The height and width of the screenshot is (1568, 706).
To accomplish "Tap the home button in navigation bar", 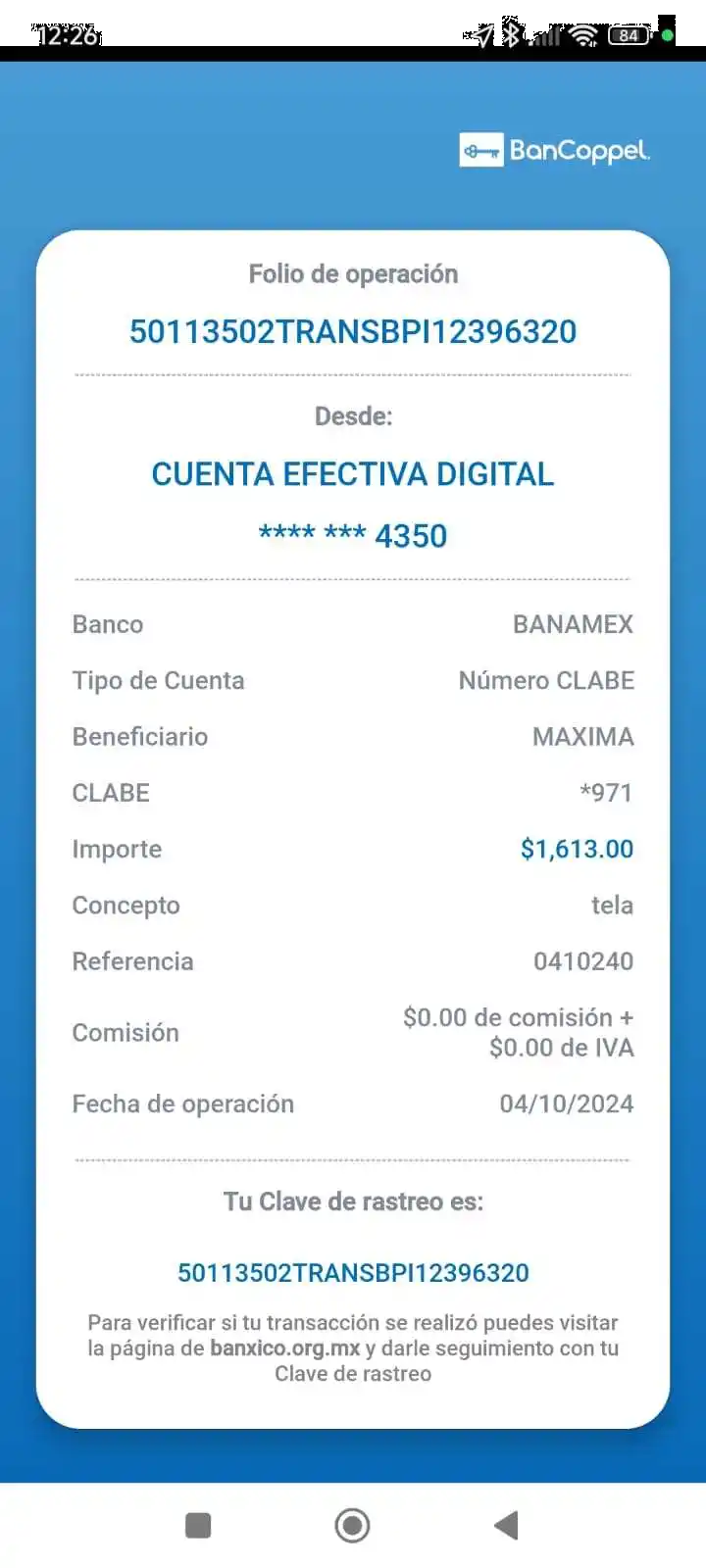I will click(x=352, y=1525).
